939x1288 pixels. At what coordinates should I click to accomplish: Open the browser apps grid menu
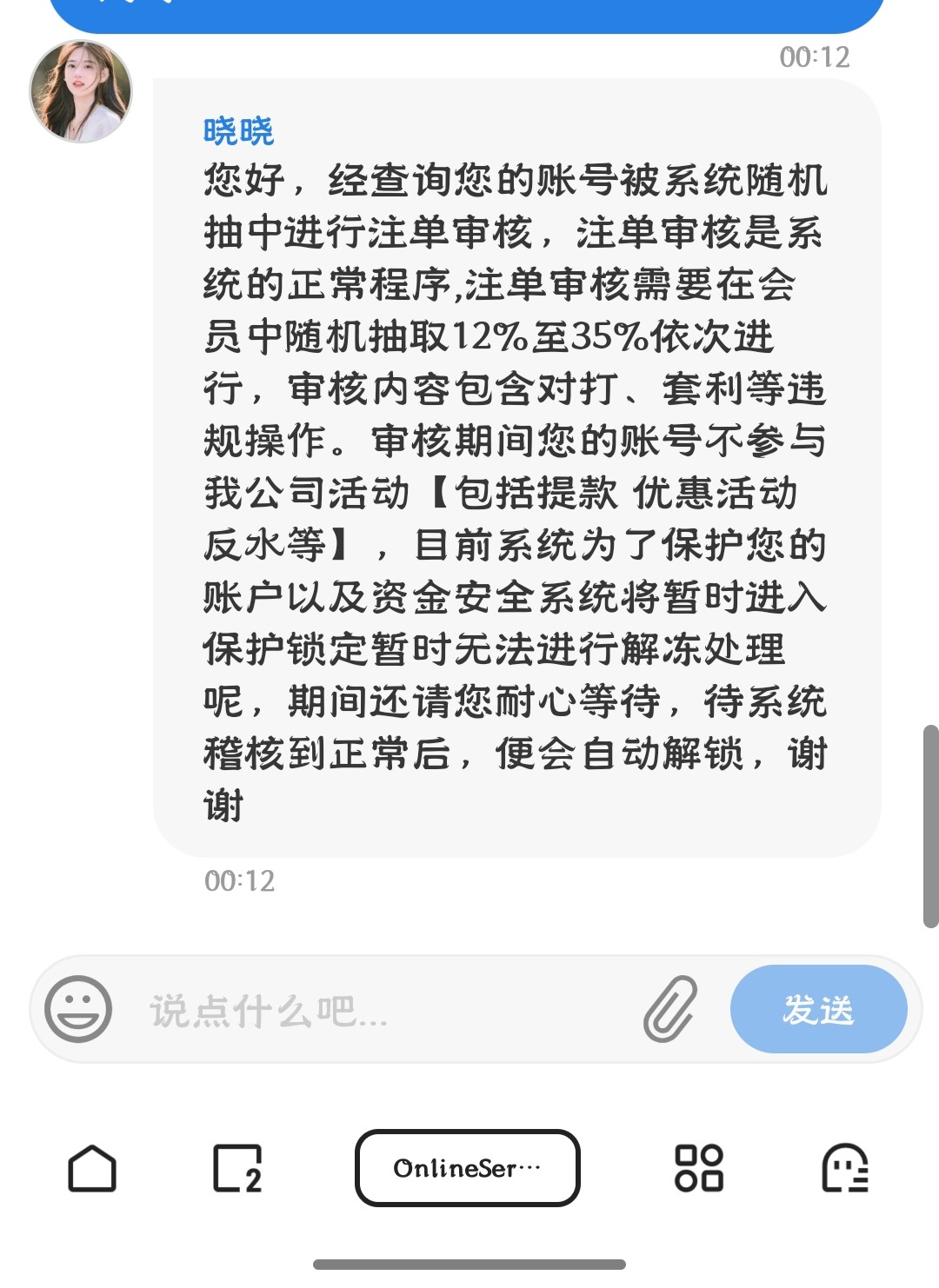coord(699,1168)
